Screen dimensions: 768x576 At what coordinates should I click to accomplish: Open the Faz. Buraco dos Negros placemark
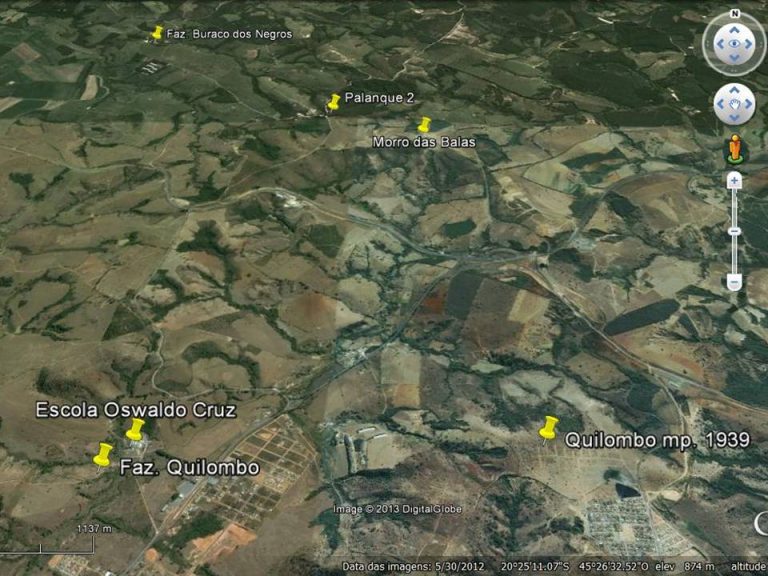[157, 33]
